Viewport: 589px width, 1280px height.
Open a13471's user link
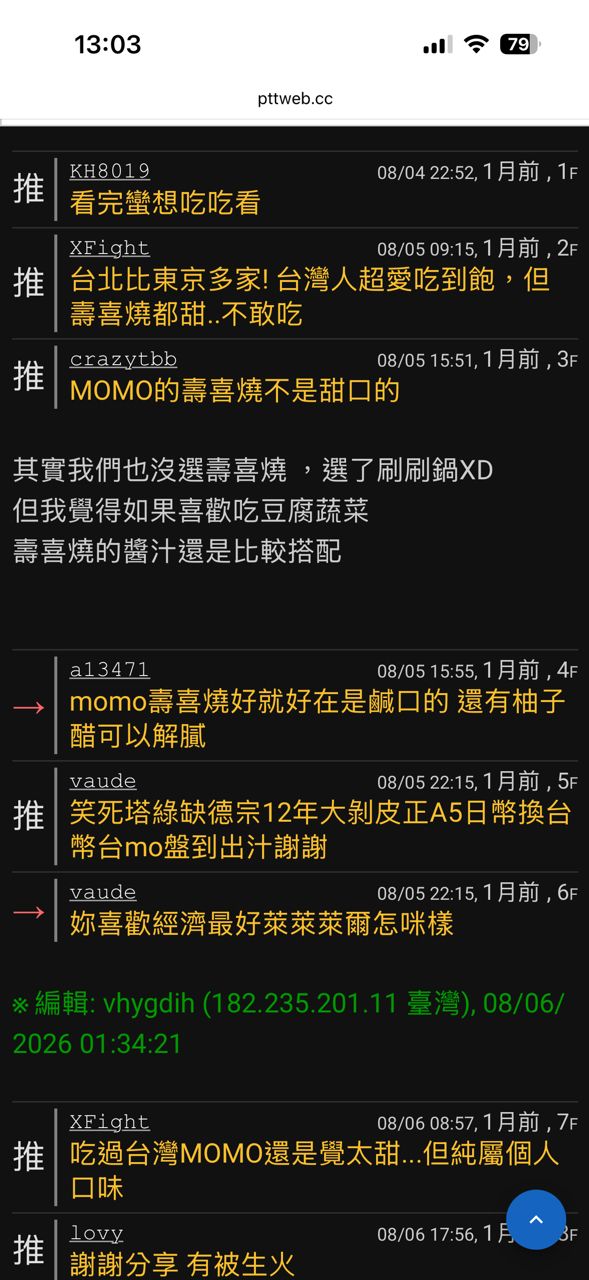point(110,670)
